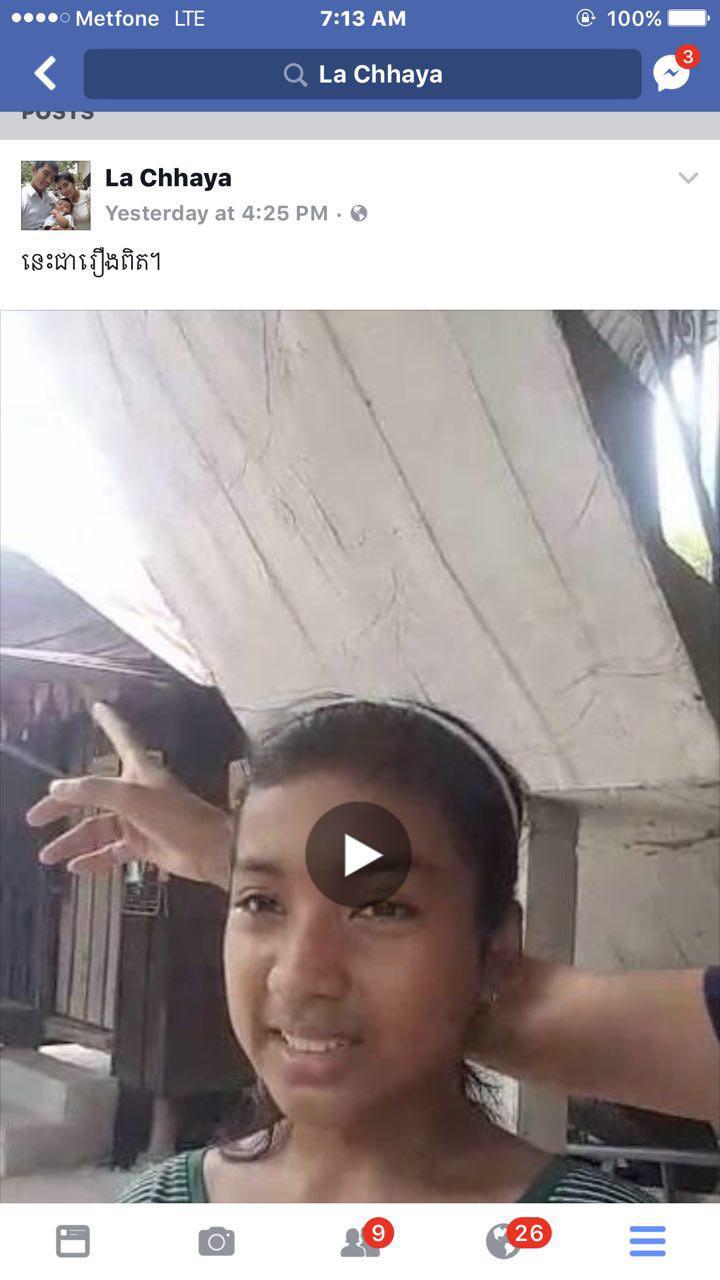The image size is (720, 1280).
Task: Open La Chhaya's profile picture
Action: tap(56, 195)
